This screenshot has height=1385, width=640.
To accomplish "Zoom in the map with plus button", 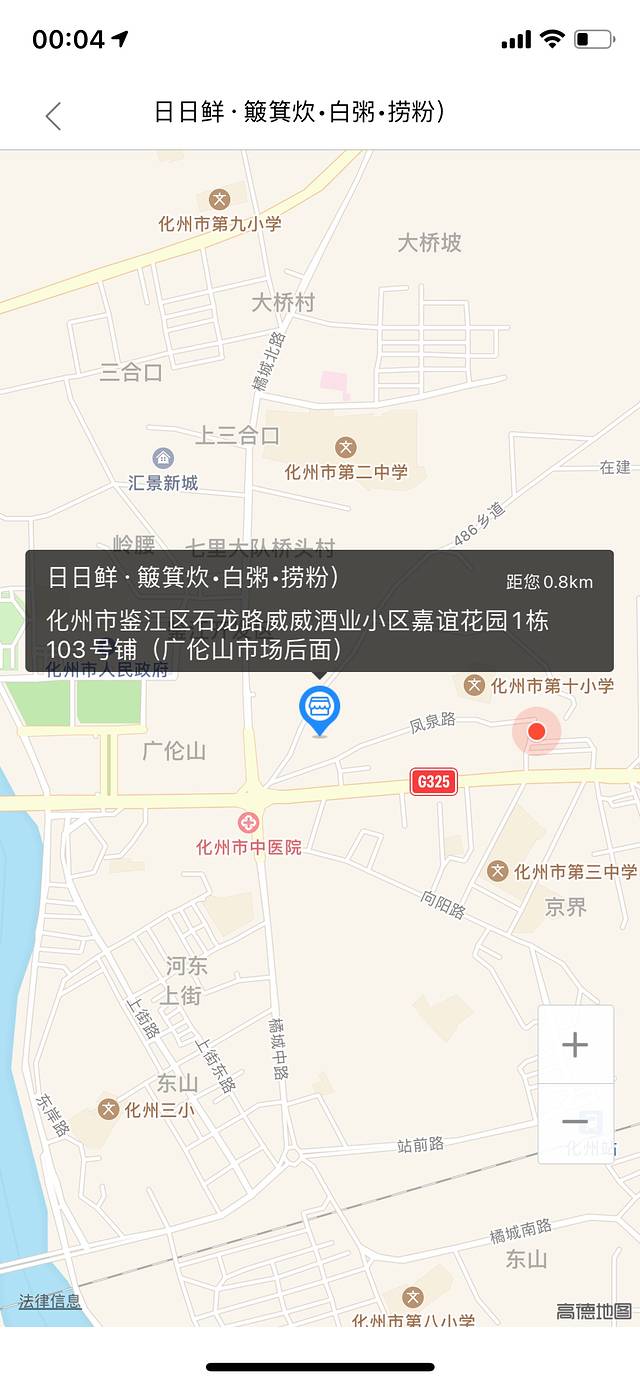I will (x=575, y=1045).
